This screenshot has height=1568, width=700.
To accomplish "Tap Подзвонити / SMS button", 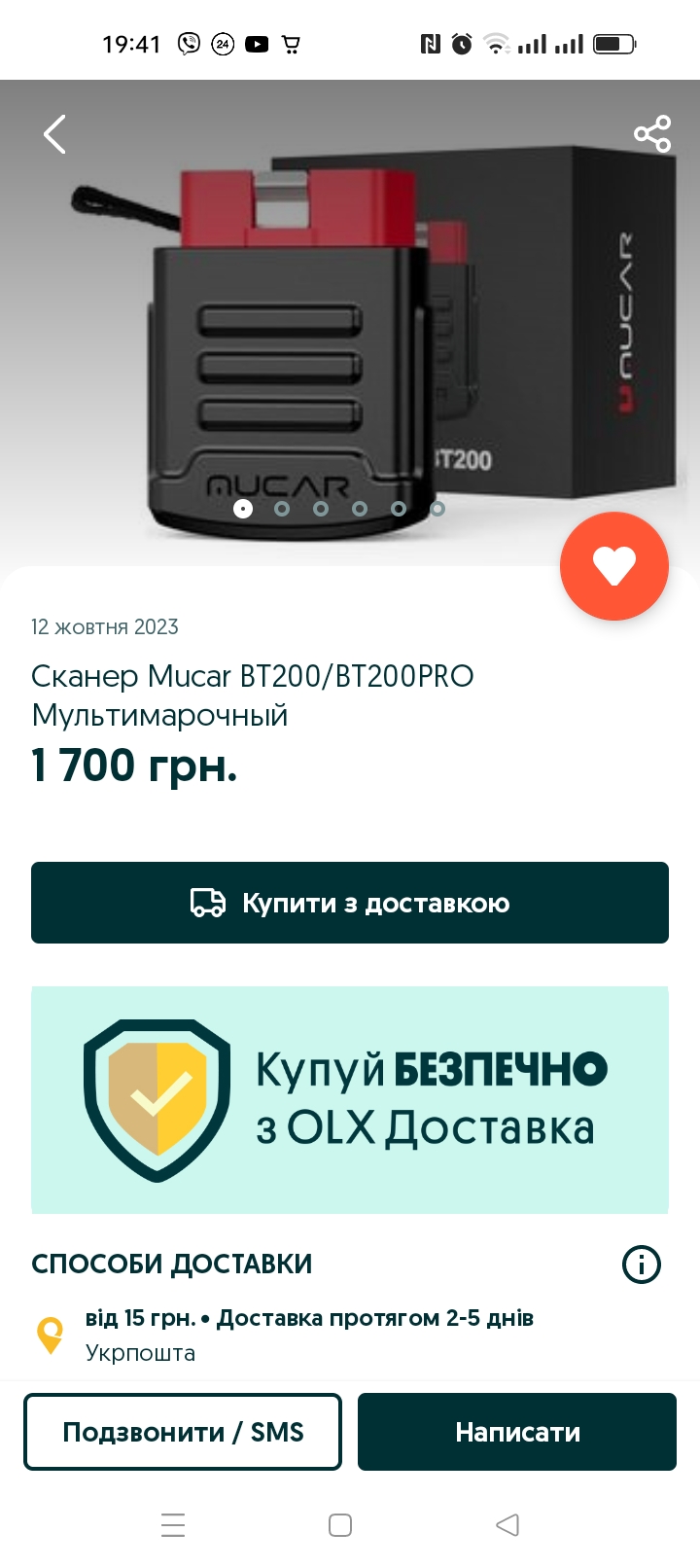I will 183,1432.
